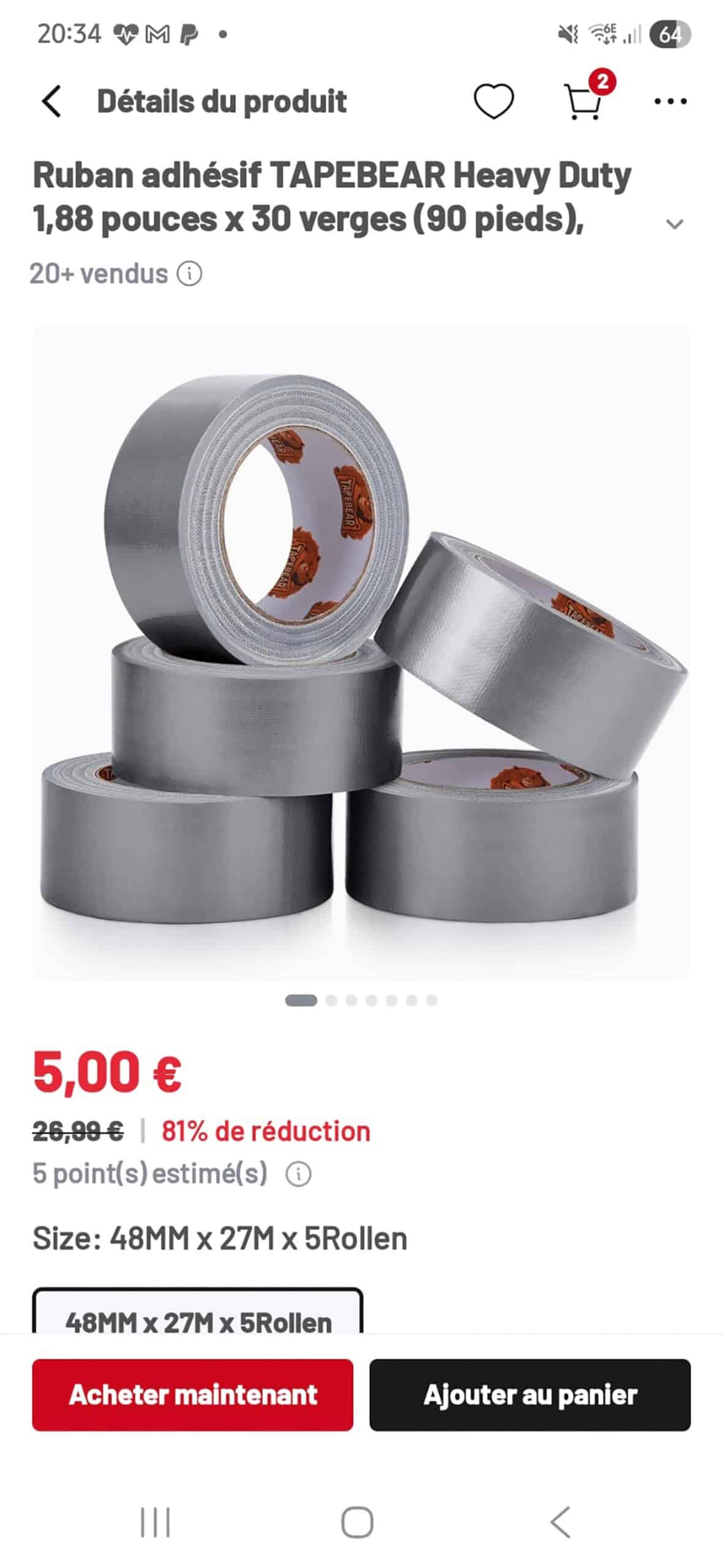Screen dimensions: 723x1568
Task: Open the shopping cart
Action: tap(583, 101)
